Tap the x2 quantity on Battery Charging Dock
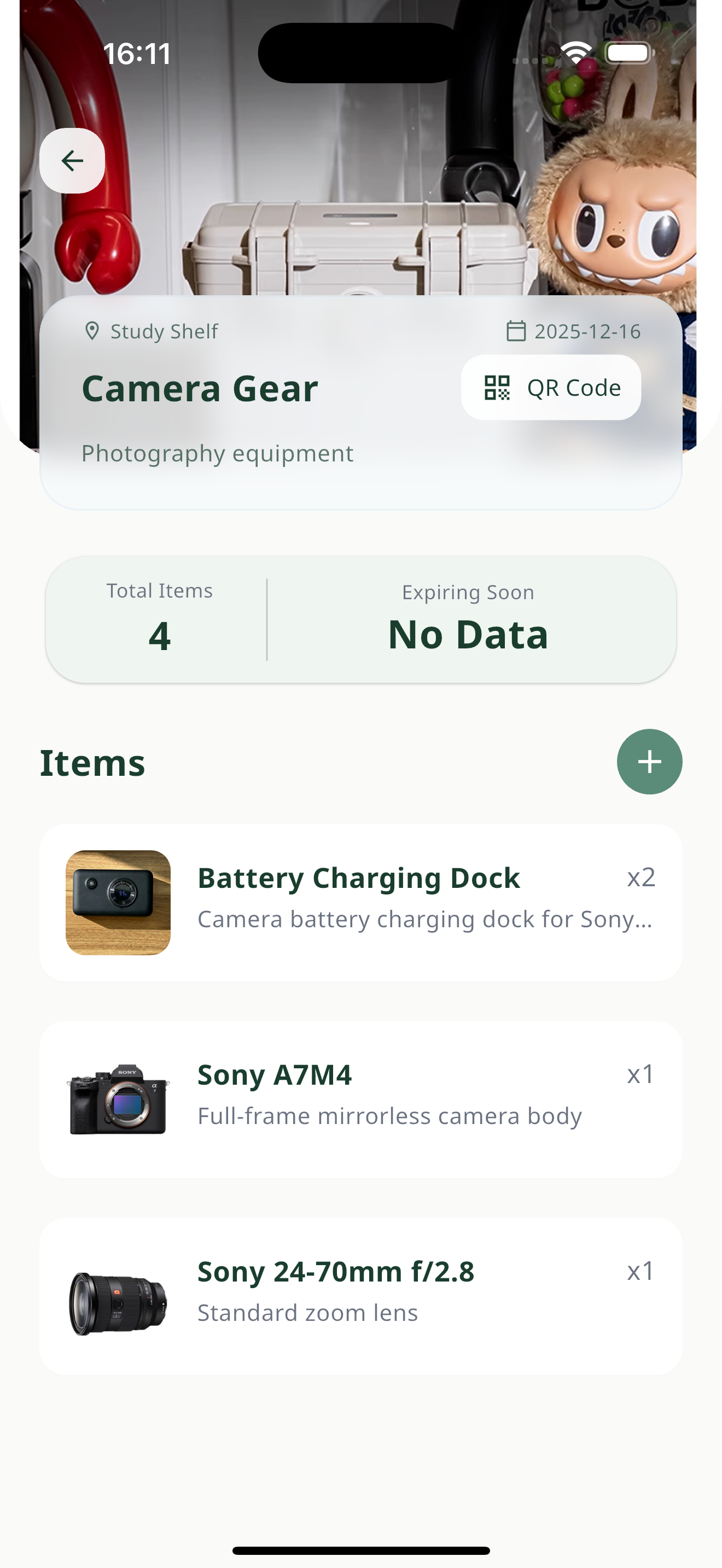722x1568 pixels. point(641,877)
